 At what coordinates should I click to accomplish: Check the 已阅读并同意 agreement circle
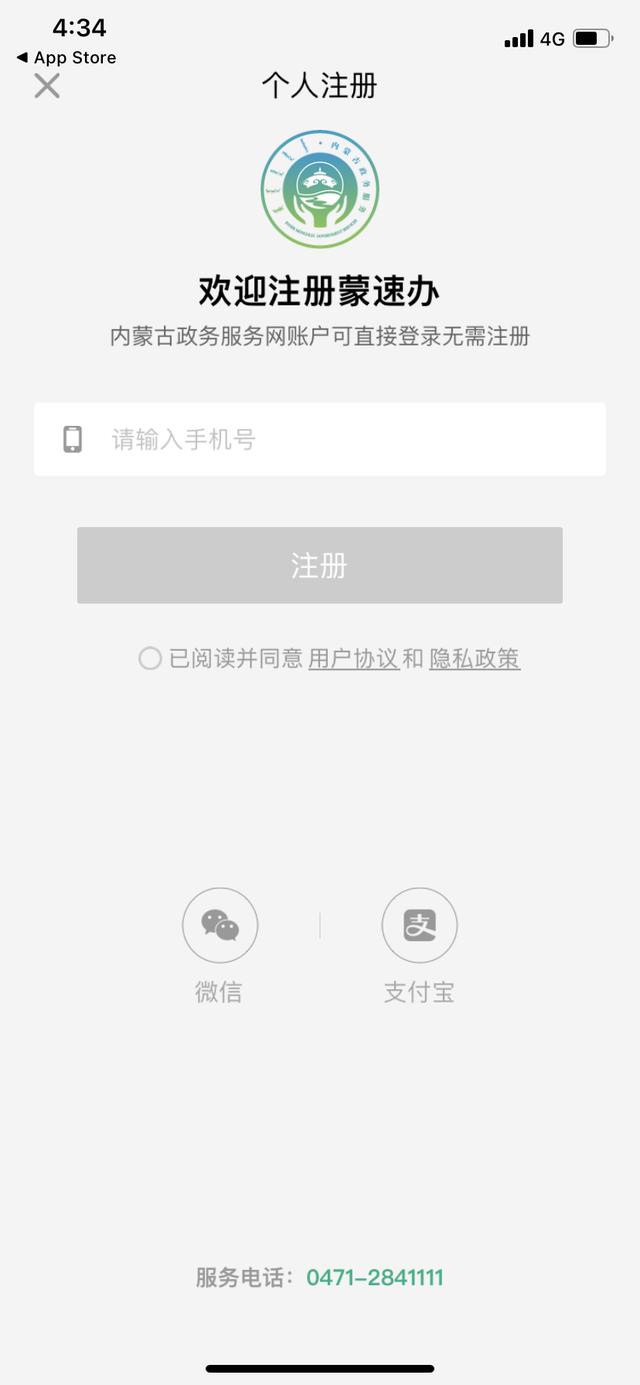150,658
